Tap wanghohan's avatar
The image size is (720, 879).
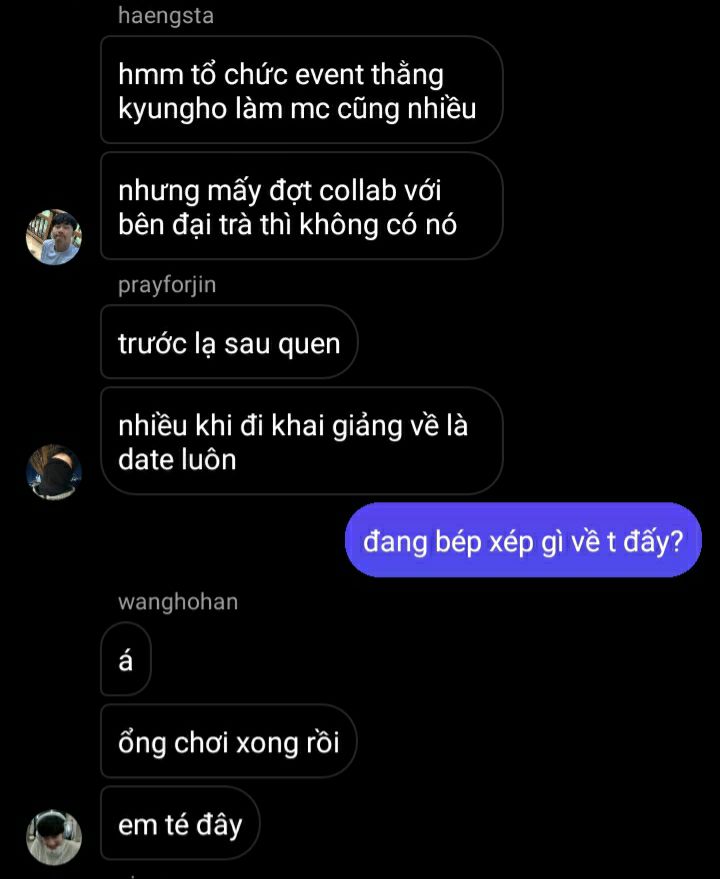pyautogui.click(x=53, y=836)
